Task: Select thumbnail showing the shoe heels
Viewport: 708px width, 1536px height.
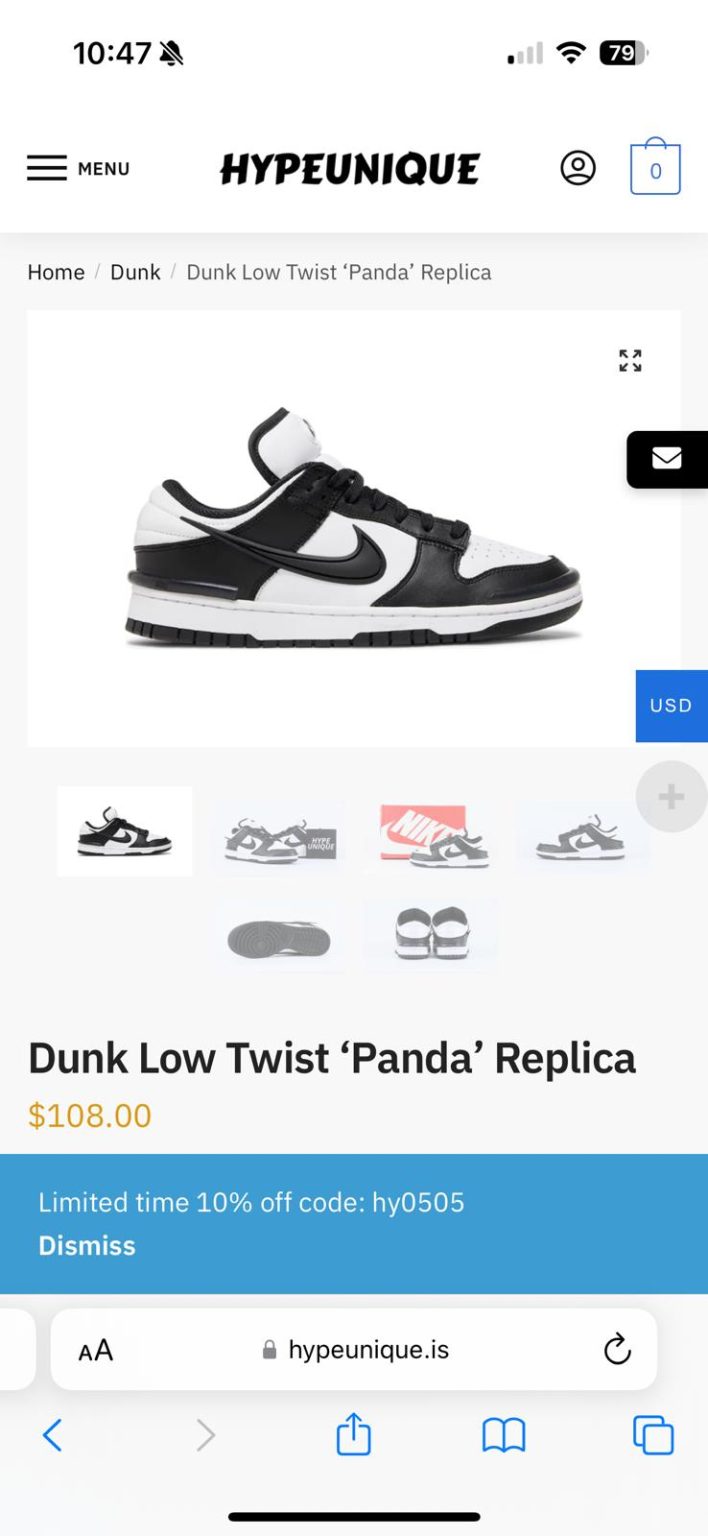Action: (431, 936)
